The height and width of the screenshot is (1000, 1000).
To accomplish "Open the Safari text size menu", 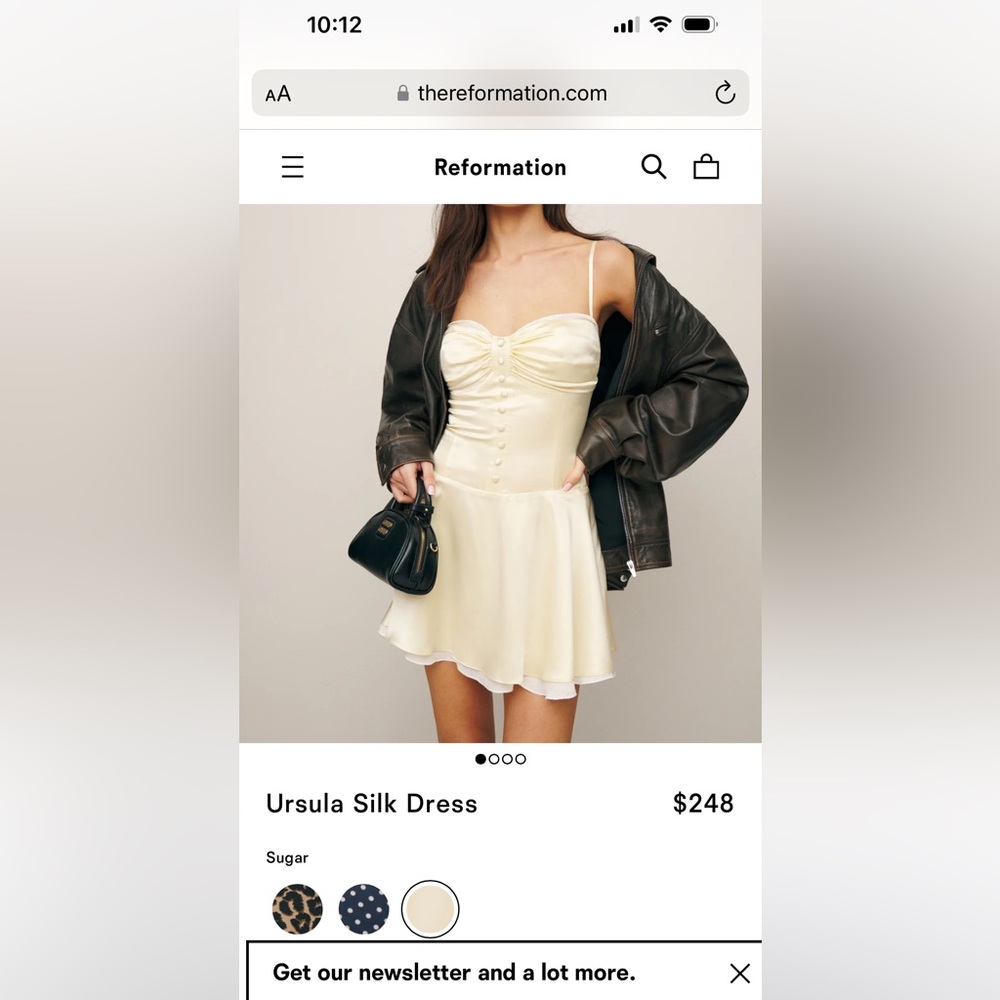I will (278, 94).
